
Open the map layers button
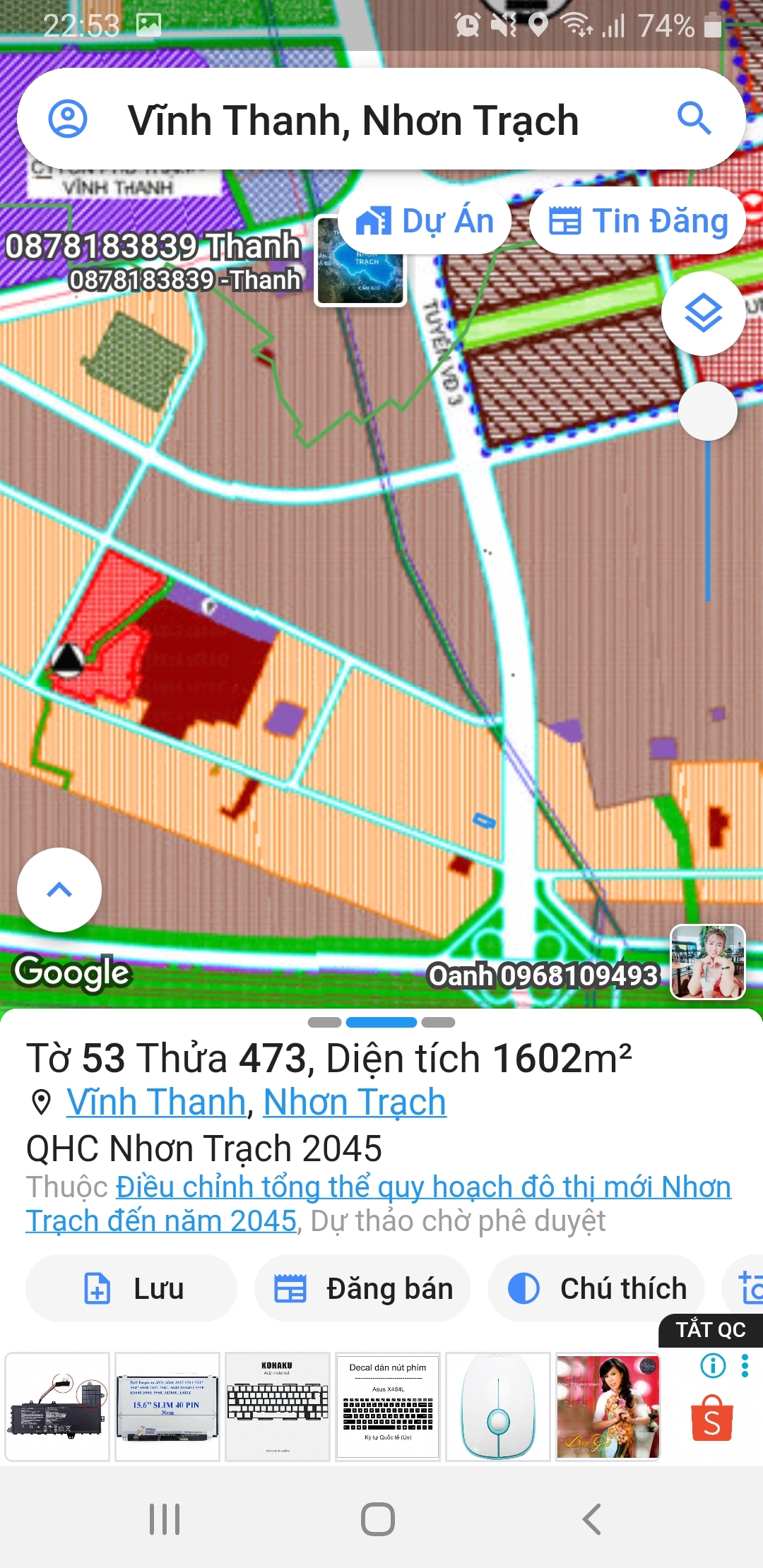point(704,314)
